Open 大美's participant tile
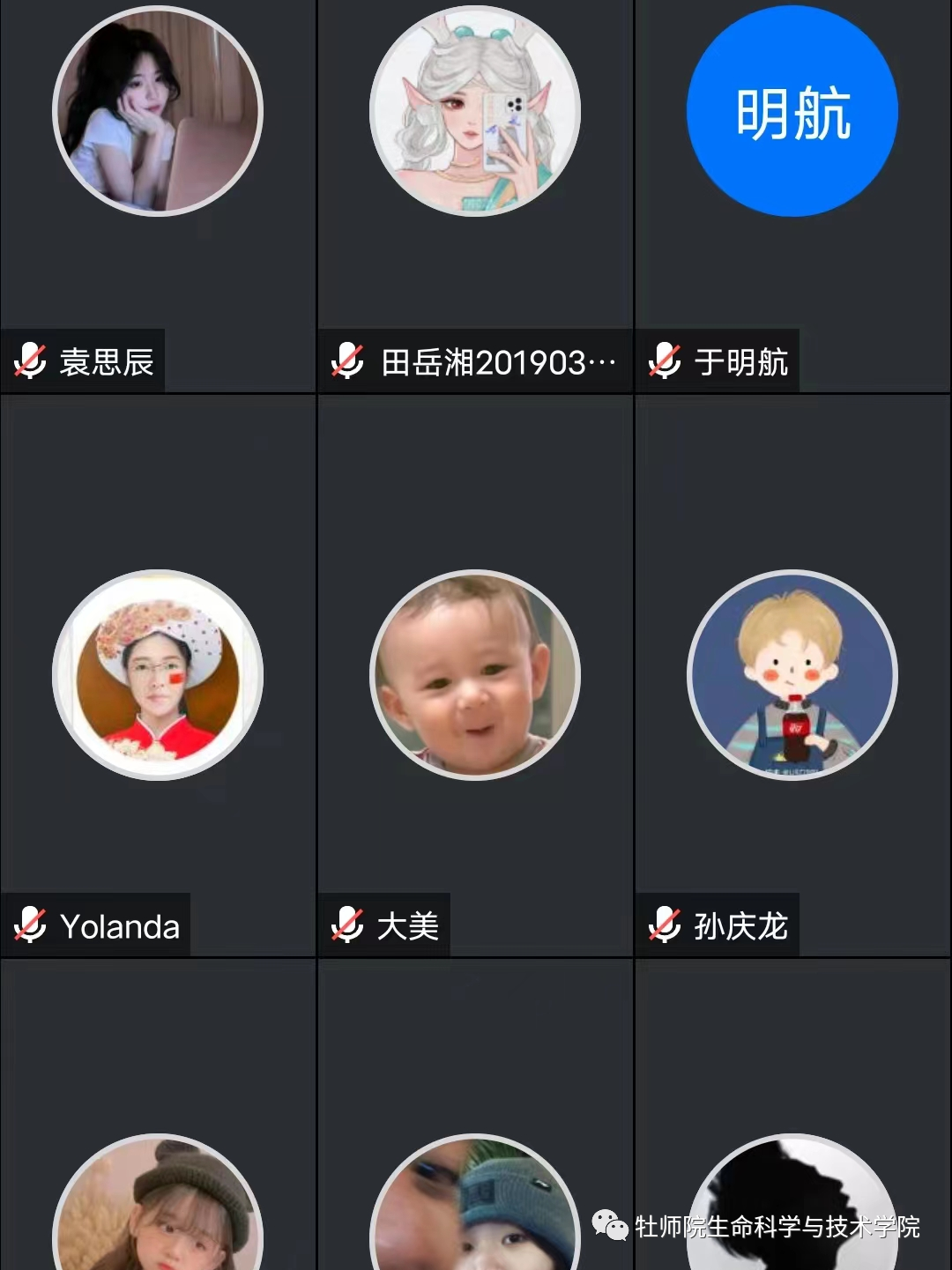Image resolution: width=952 pixels, height=1270 pixels. (475, 675)
